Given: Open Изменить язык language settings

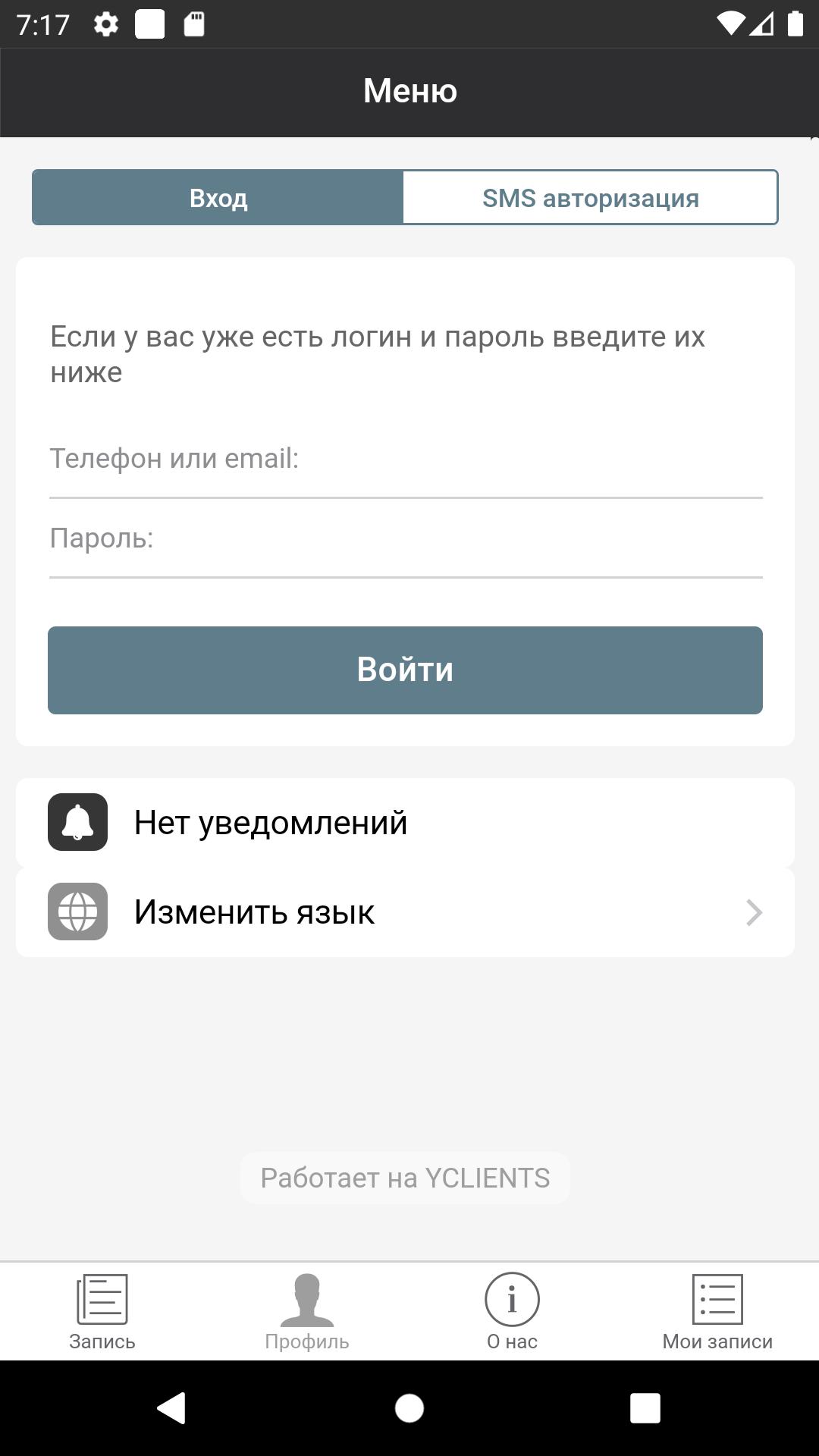Looking at the screenshot, I should 405,912.
